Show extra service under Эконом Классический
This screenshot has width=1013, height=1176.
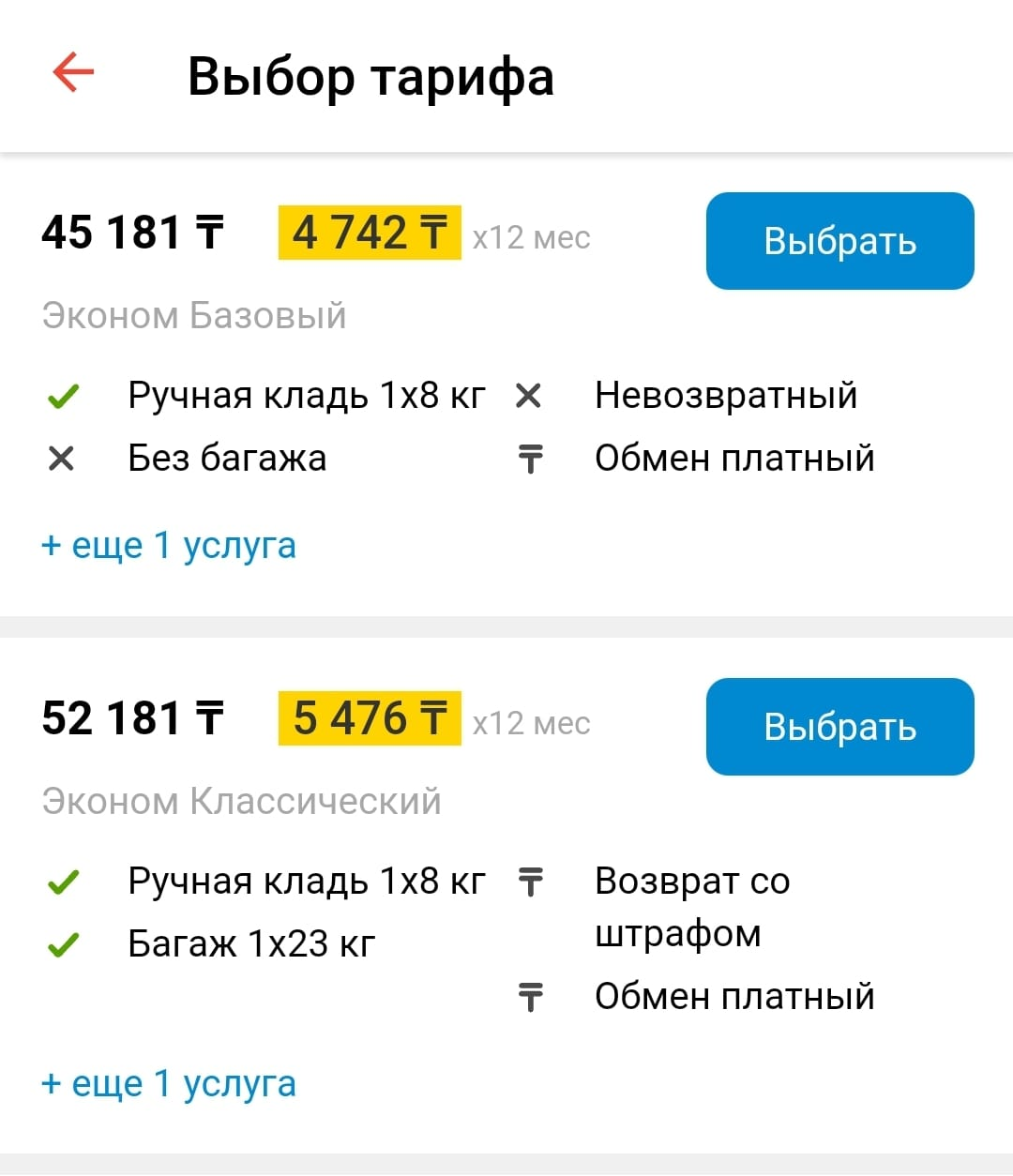tap(169, 1083)
